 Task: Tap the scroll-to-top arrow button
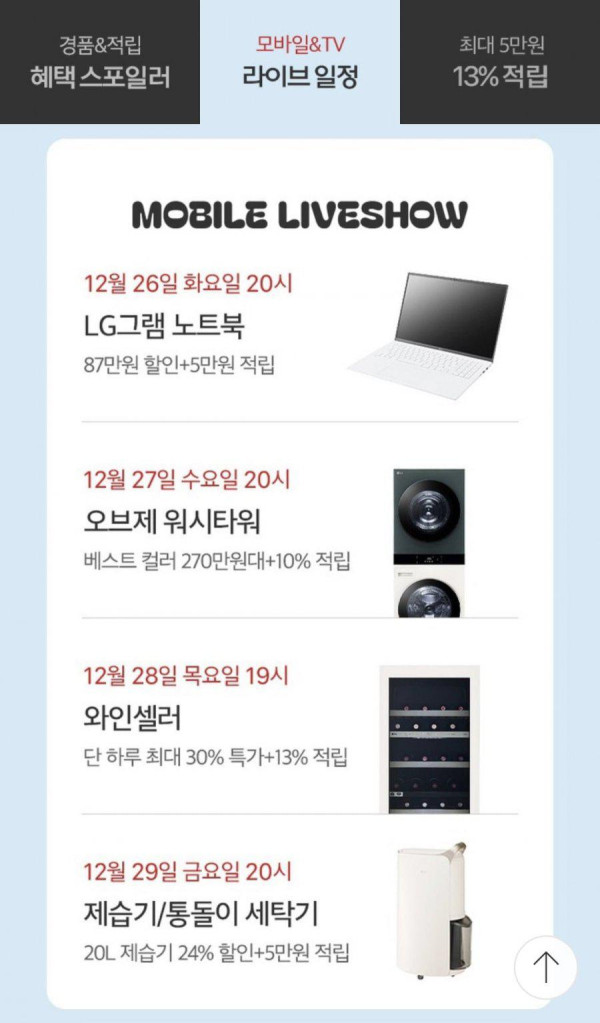click(x=545, y=967)
